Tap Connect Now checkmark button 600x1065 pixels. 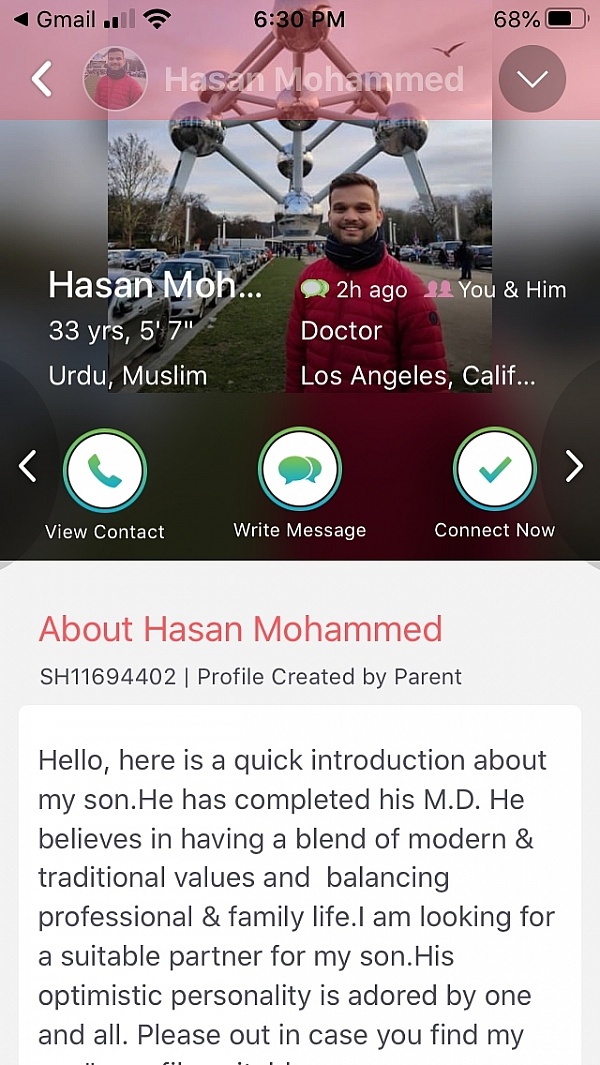[495, 470]
